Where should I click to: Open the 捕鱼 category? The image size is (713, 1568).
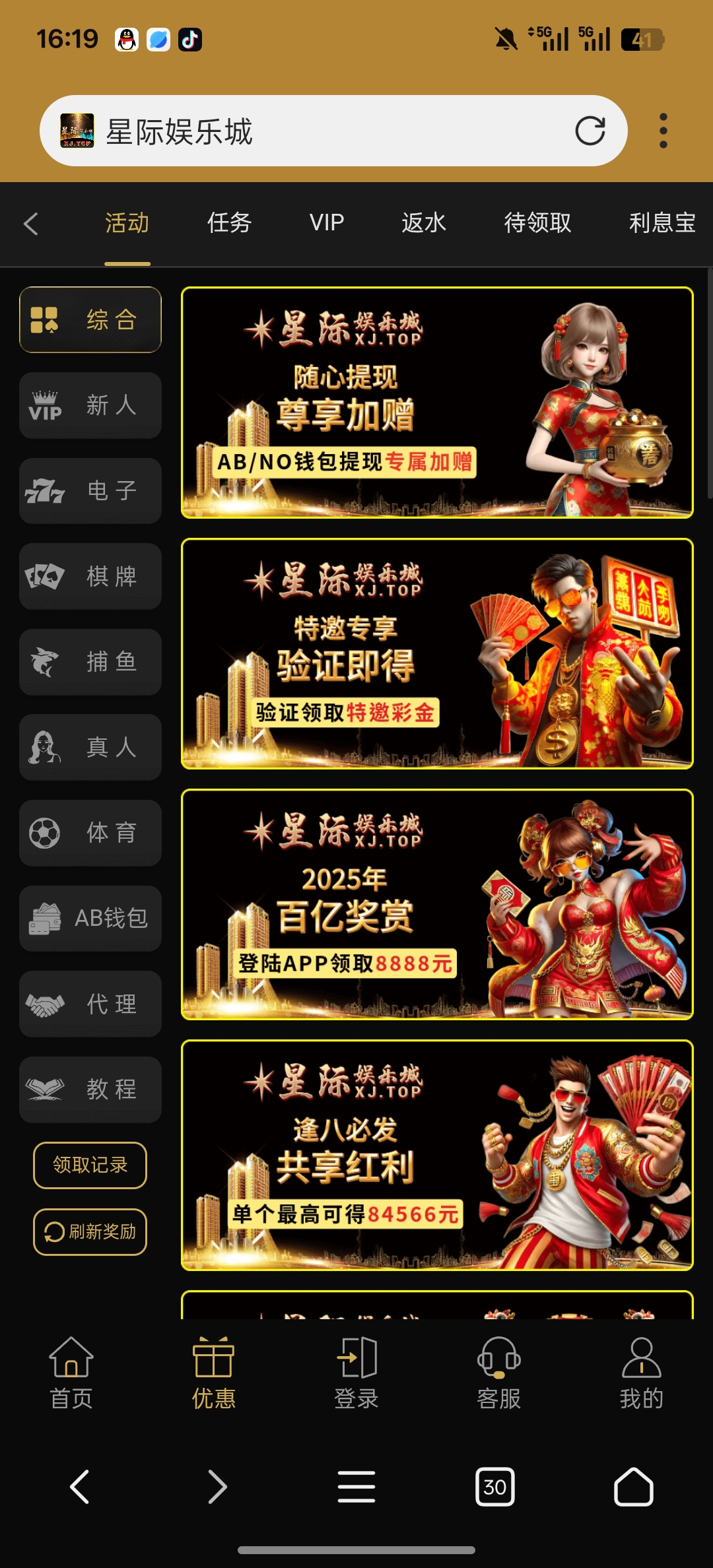click(x=90, y=662)
